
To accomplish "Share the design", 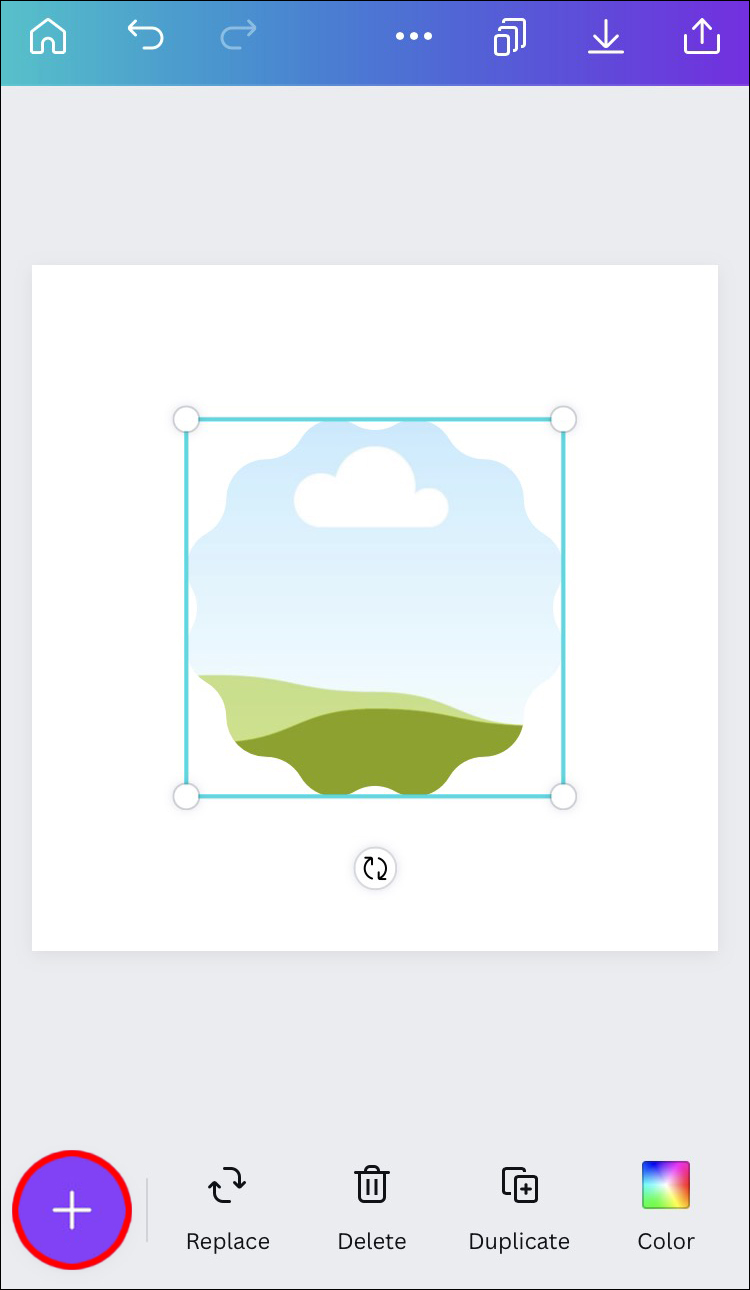I will coord(701,37).
